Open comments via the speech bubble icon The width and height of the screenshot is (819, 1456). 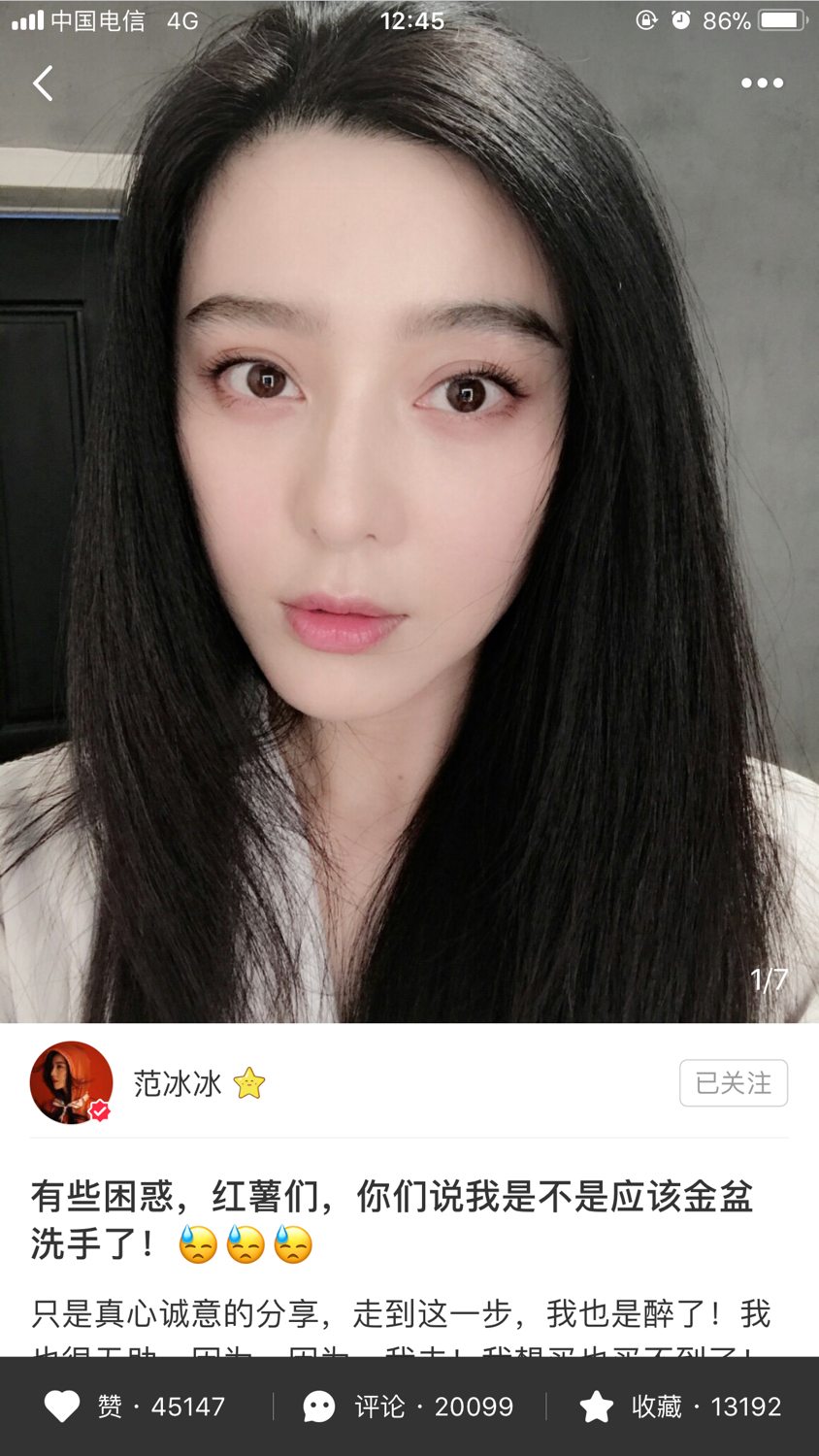coord(320,1405)
